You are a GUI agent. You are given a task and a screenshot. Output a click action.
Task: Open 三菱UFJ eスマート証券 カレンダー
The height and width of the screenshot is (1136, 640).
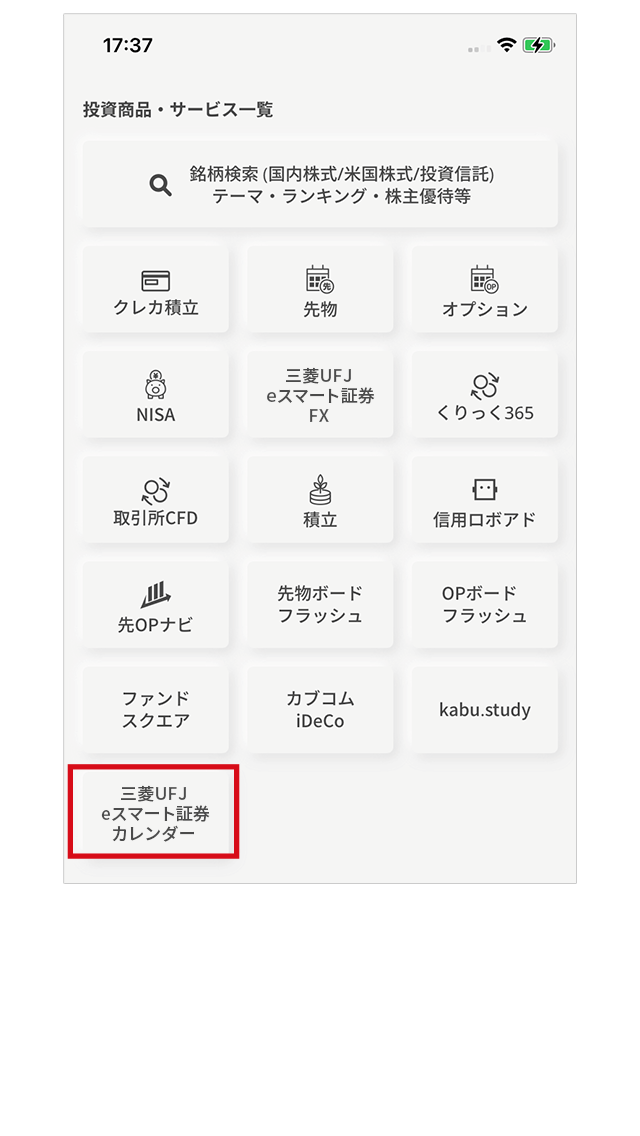(x=156, y=814)
